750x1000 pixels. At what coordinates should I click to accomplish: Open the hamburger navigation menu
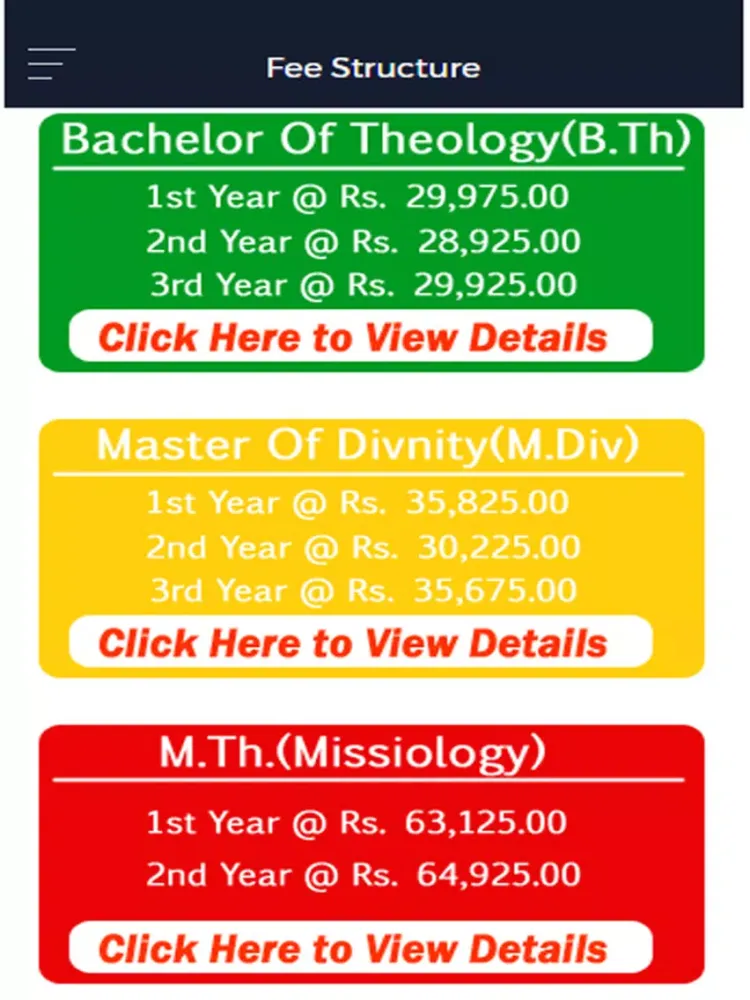pos(51,64)
